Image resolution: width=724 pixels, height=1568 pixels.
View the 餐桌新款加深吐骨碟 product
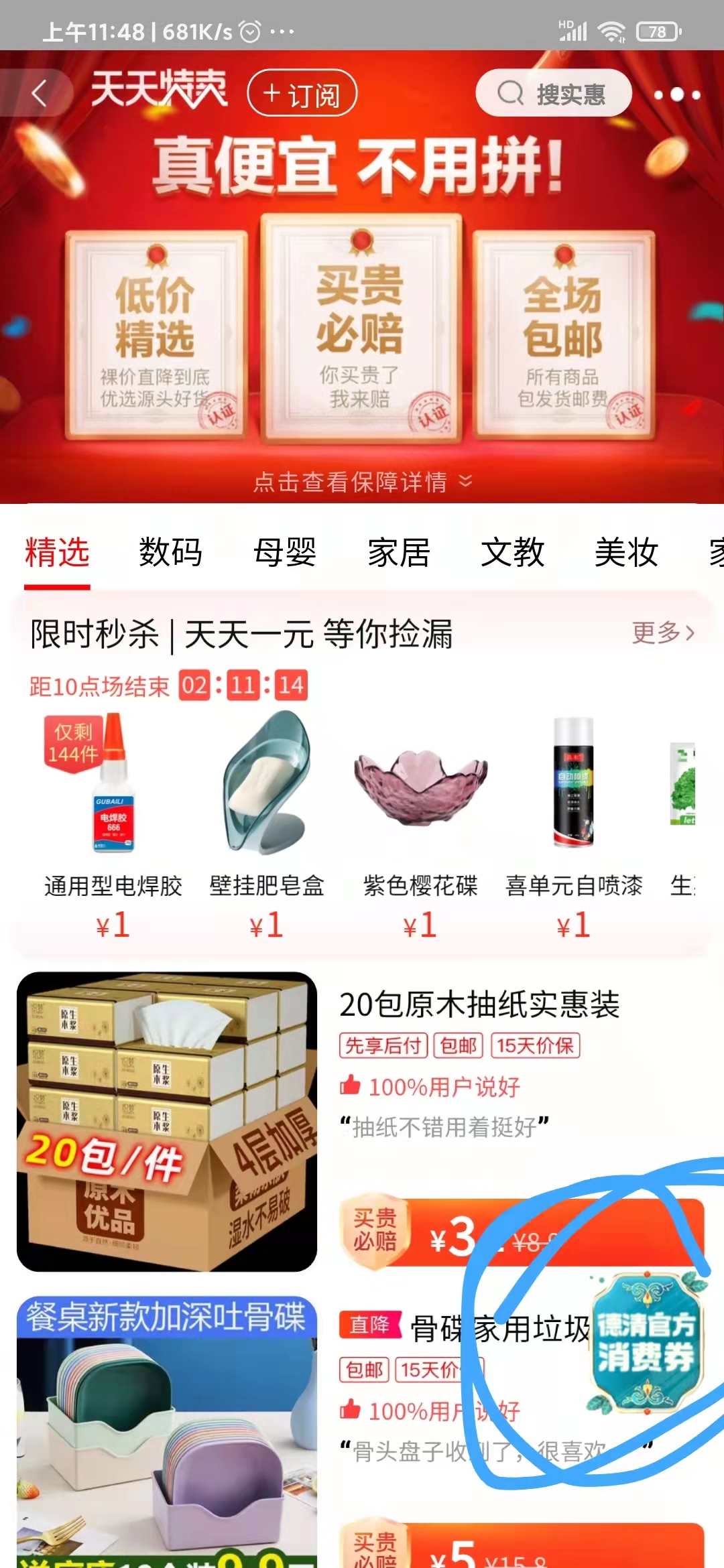point(166,1434)
